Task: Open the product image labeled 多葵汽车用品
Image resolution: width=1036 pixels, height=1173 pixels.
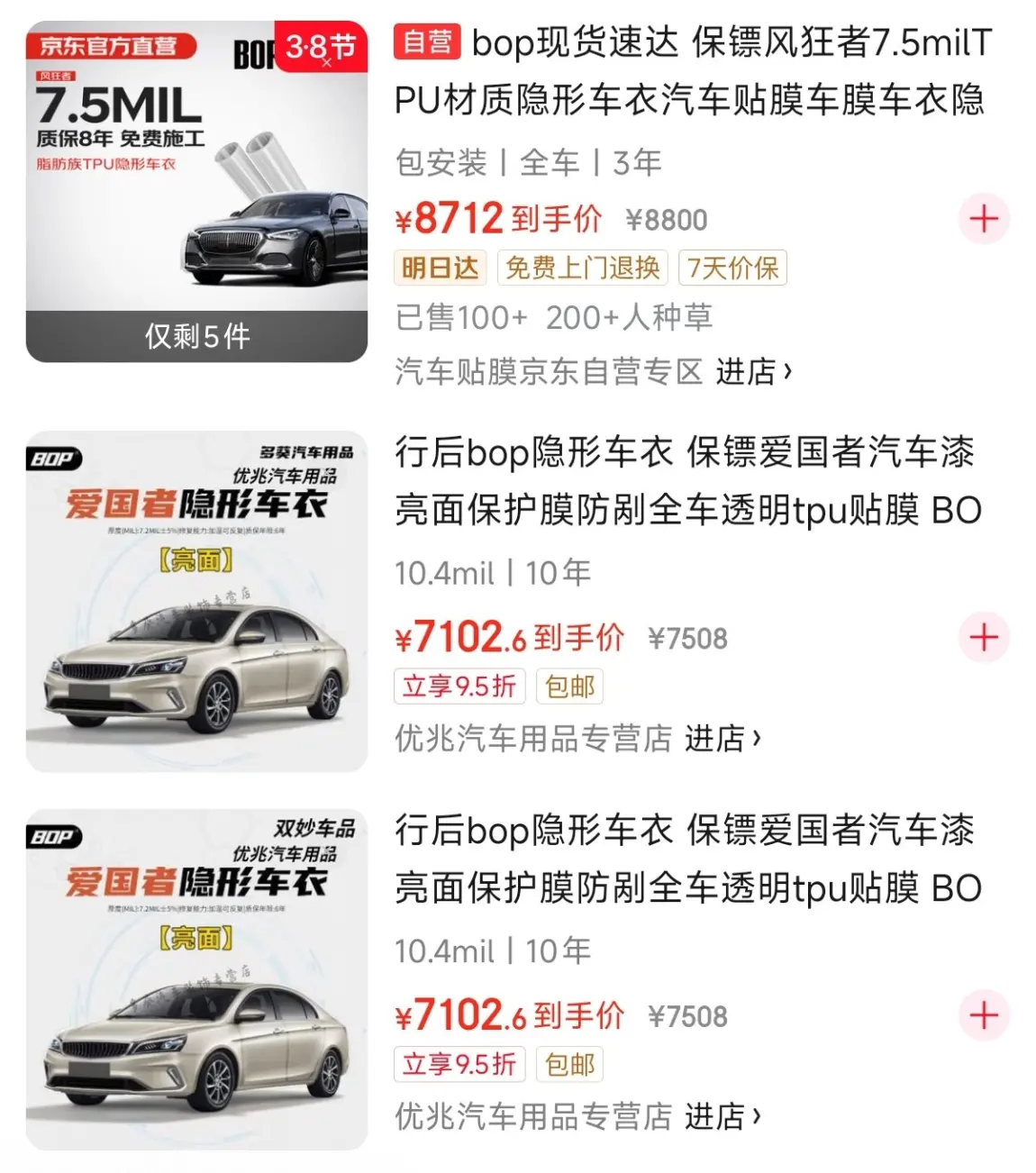Action: (x=196, y=601)
